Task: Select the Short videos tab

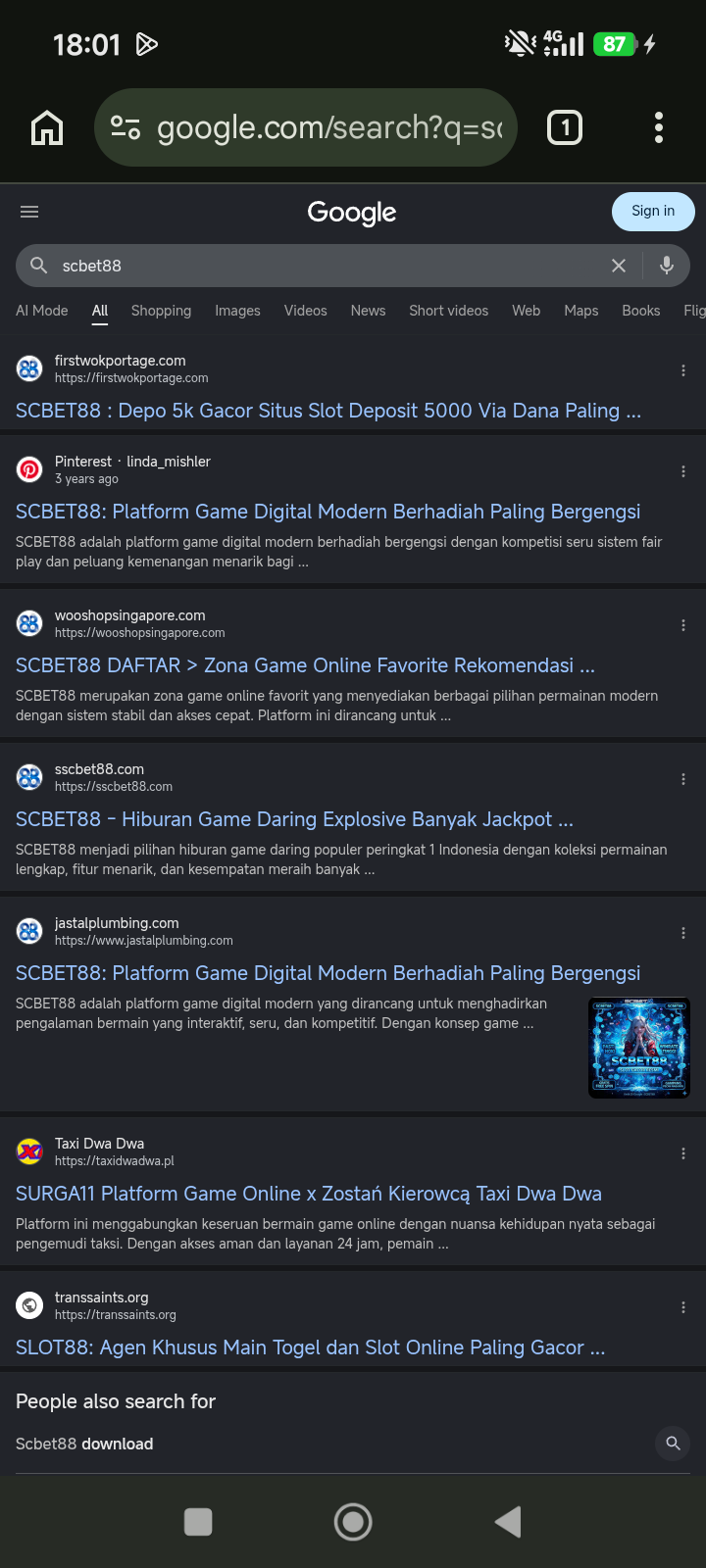Action: 448,311
